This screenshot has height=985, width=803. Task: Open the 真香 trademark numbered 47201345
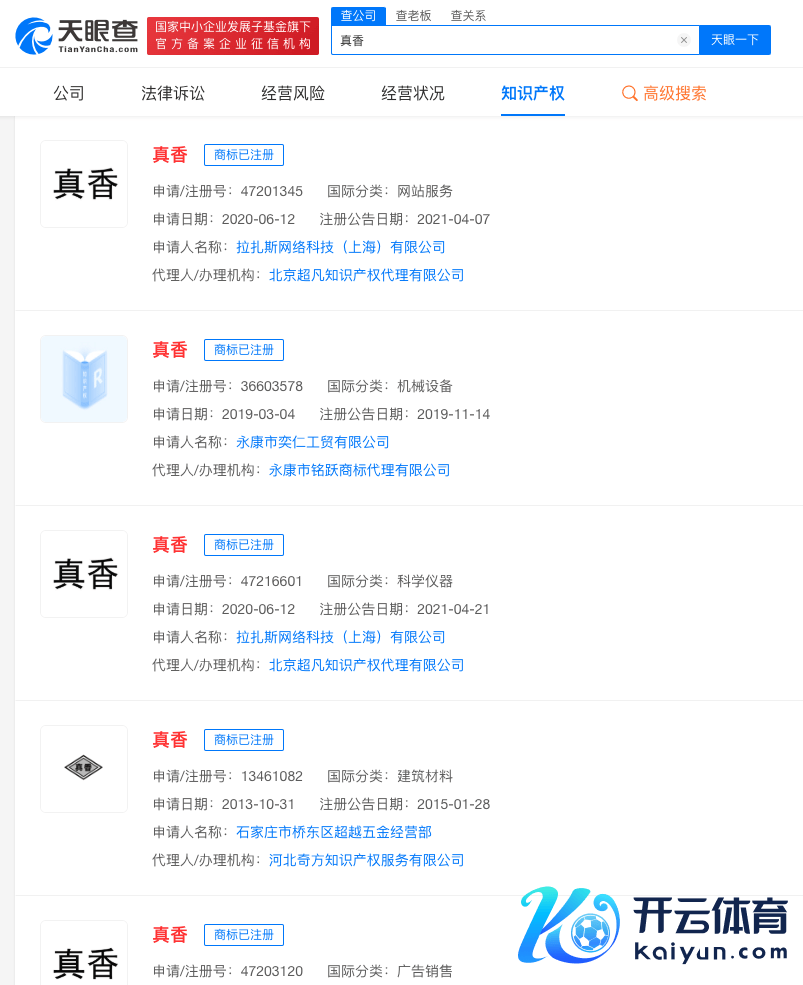coord(170,155)
